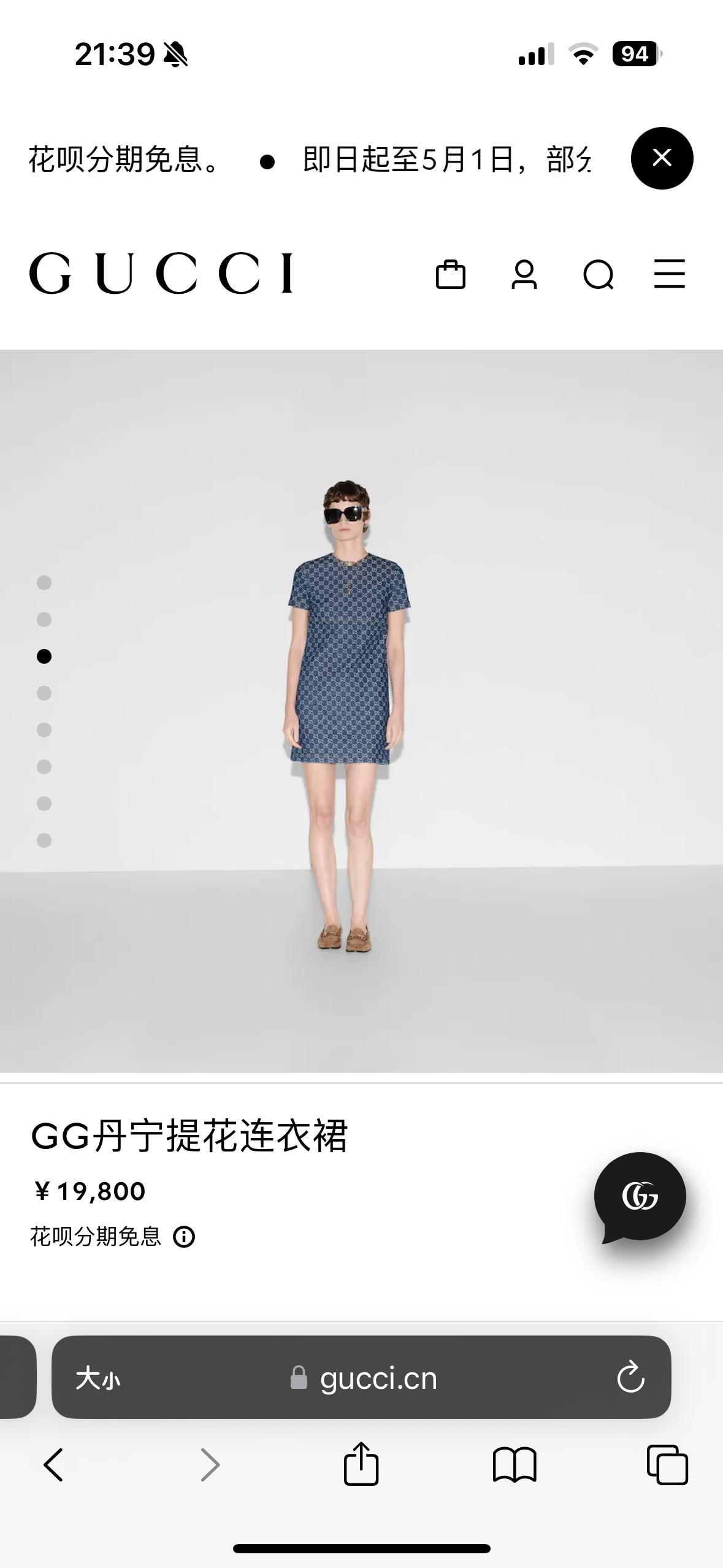This screenshot has width=723, height=1568.
Task: Open Safari bookmarks
Action: tap(515, 1465)
